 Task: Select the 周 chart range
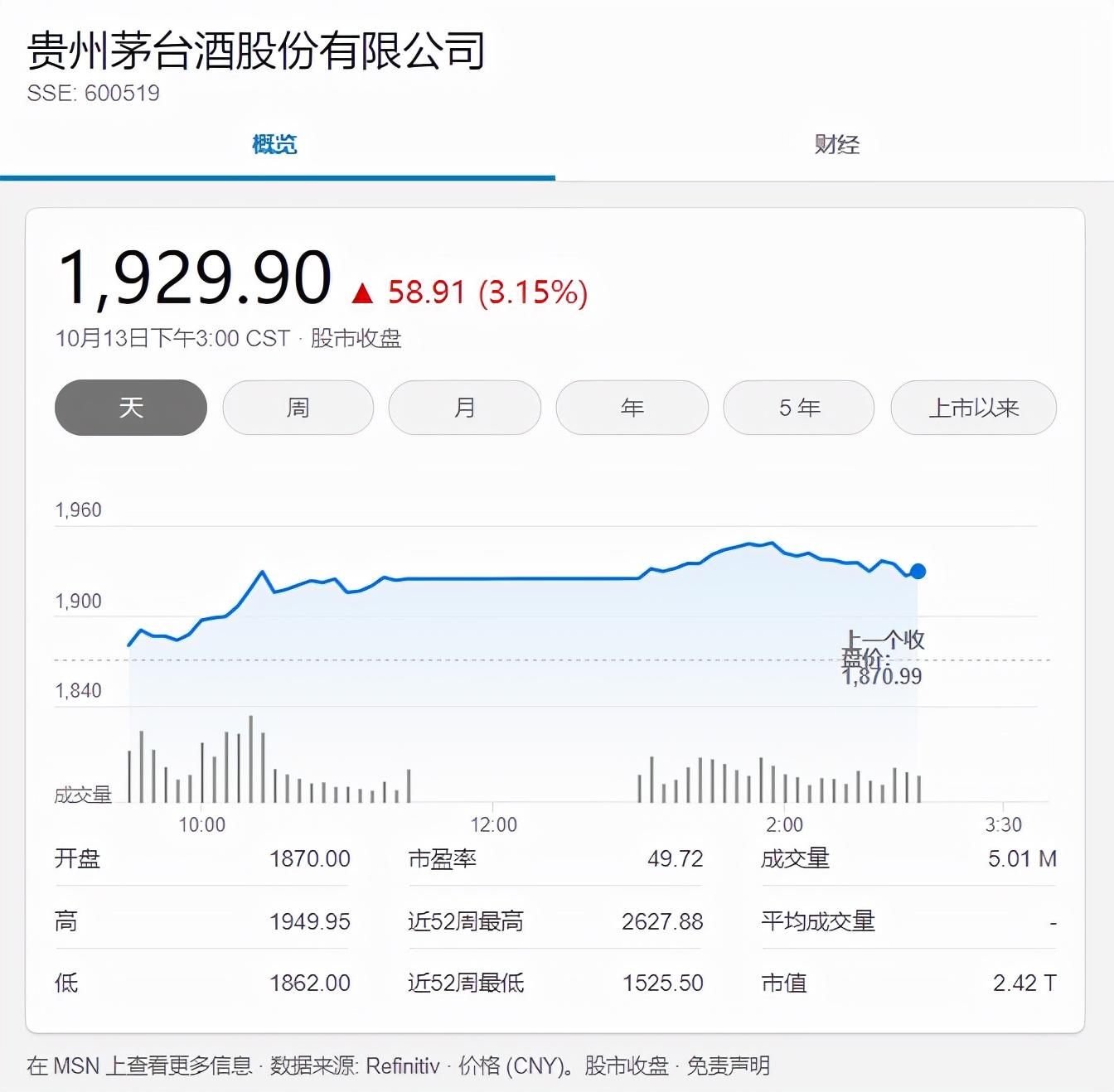coord(298,408)
